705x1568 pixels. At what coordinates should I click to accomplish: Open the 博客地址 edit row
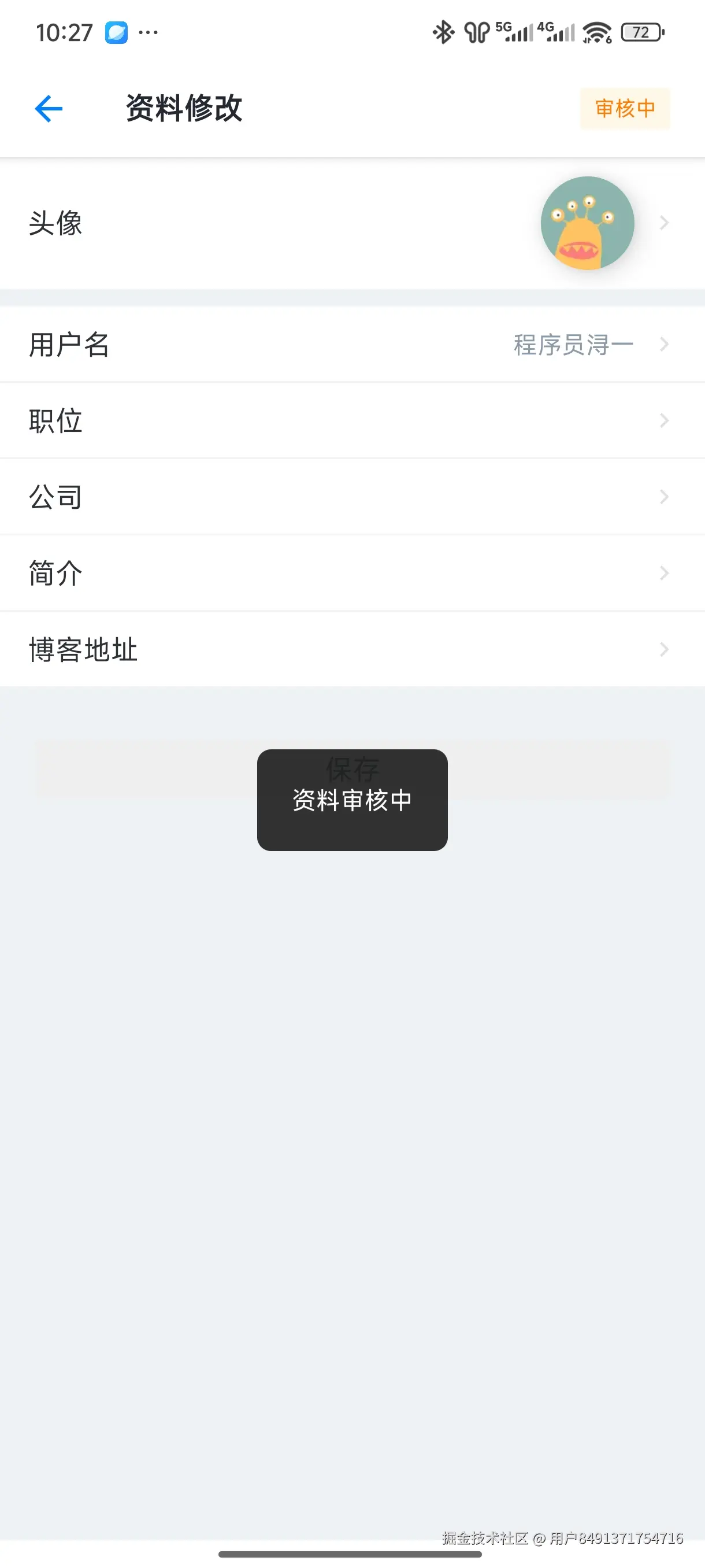(x=352, y=649)
